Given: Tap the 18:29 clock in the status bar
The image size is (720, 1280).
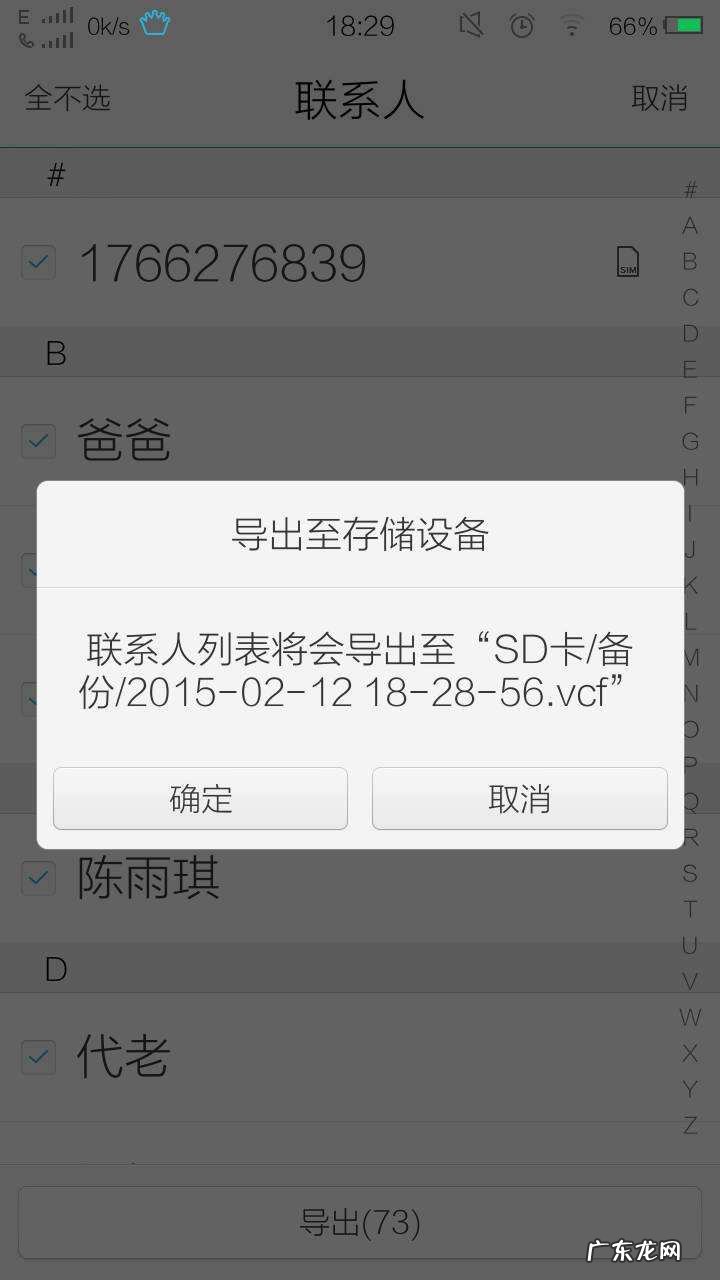Looking at the screenshot, I should (360, 26).
